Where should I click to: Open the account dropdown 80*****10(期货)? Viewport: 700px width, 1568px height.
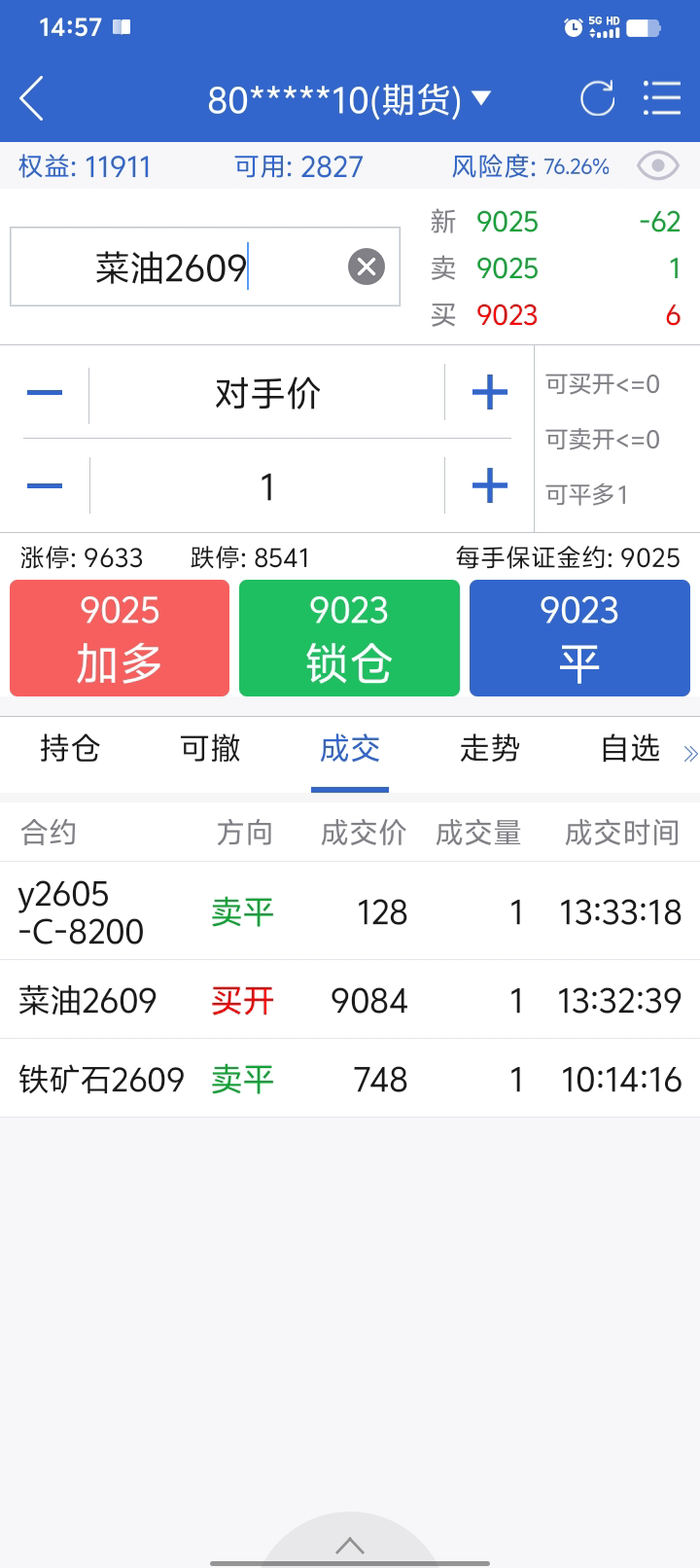349,99
